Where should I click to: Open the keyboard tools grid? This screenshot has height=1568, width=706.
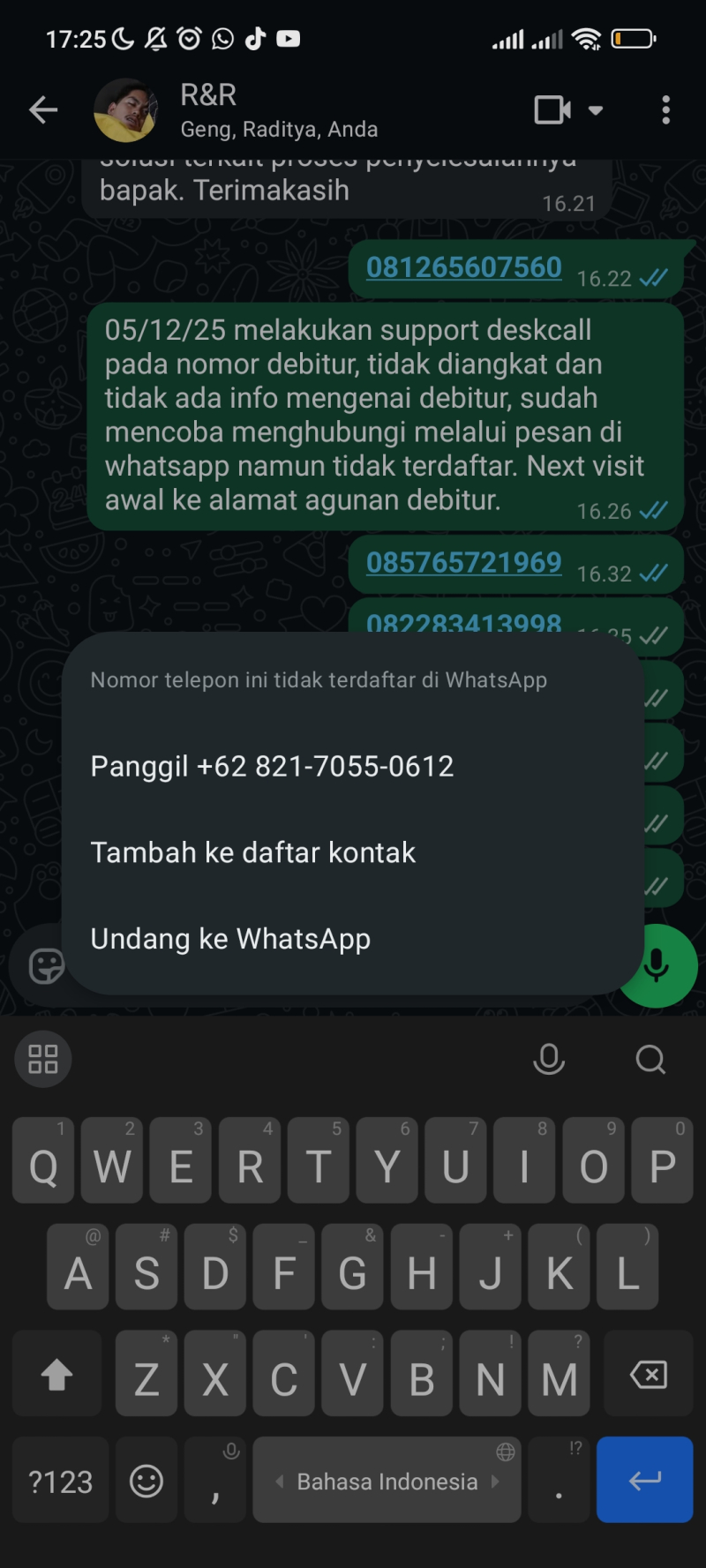43,1059
